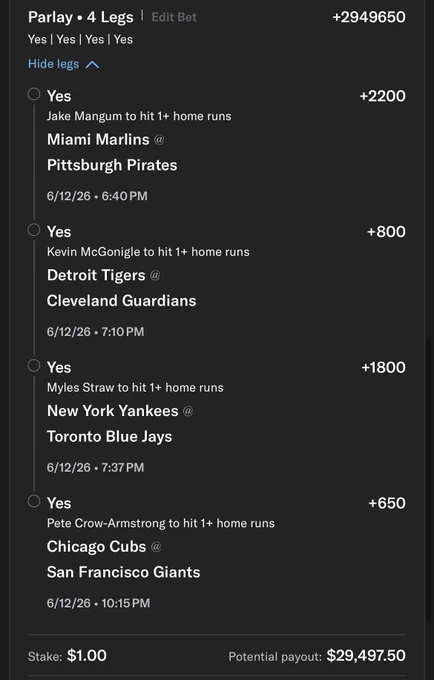Tap the Edit Bet link
Screen dimensions: 434x680
click(174, 17)
